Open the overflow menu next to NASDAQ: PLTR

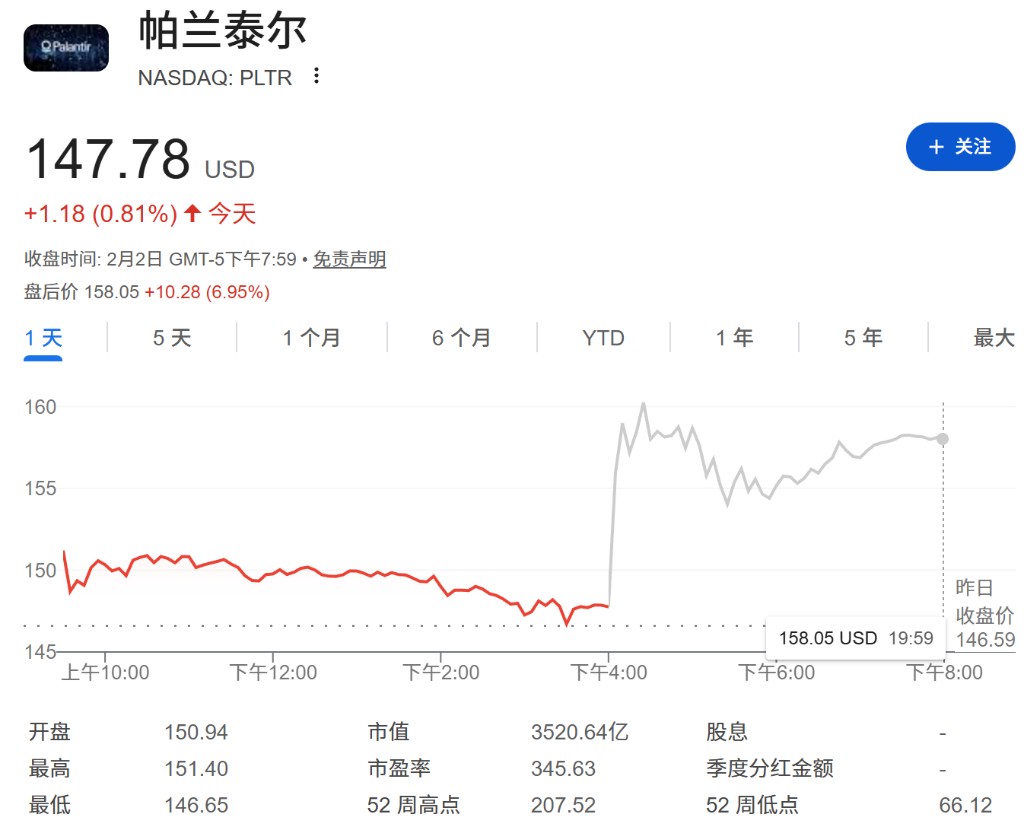[317, 76]
